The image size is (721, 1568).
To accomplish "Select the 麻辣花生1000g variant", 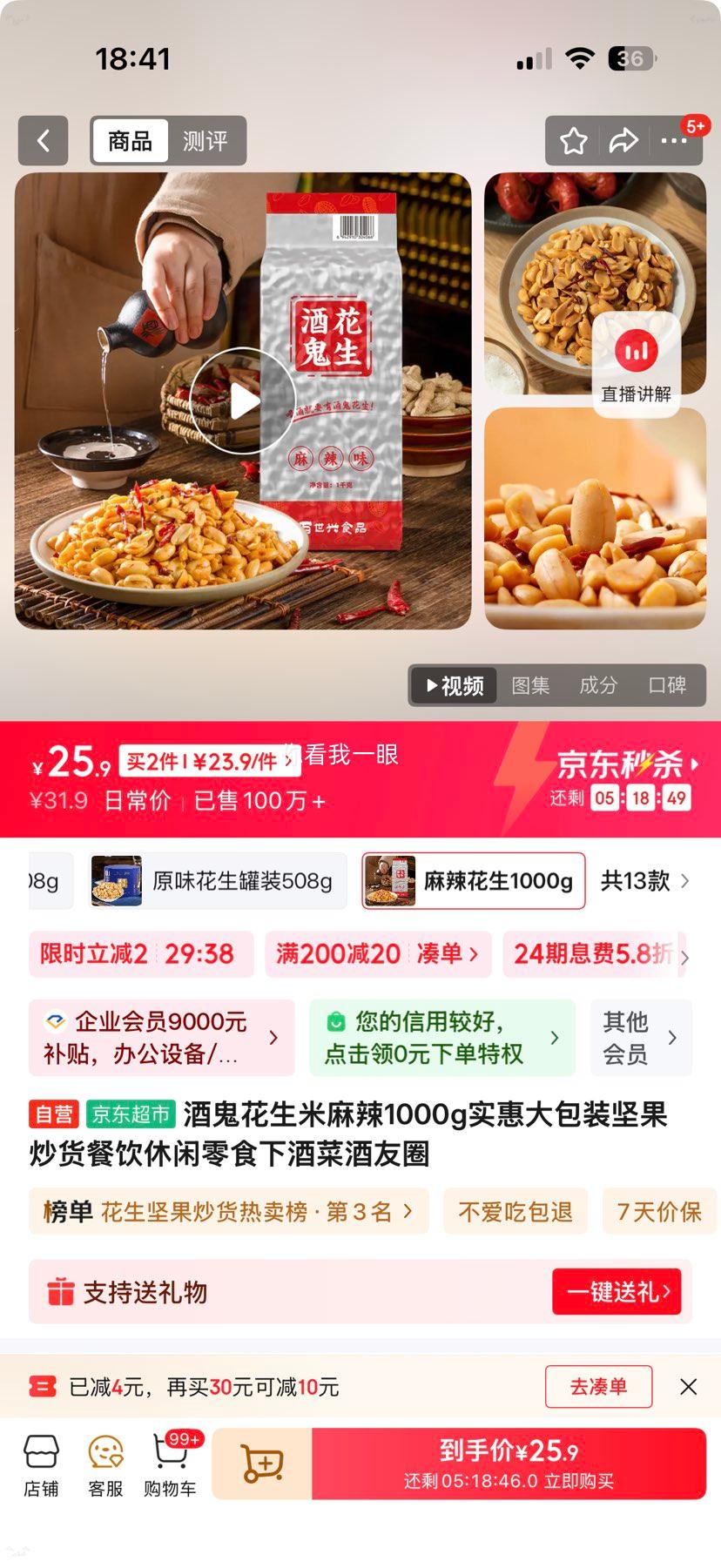I will point(473,881).
